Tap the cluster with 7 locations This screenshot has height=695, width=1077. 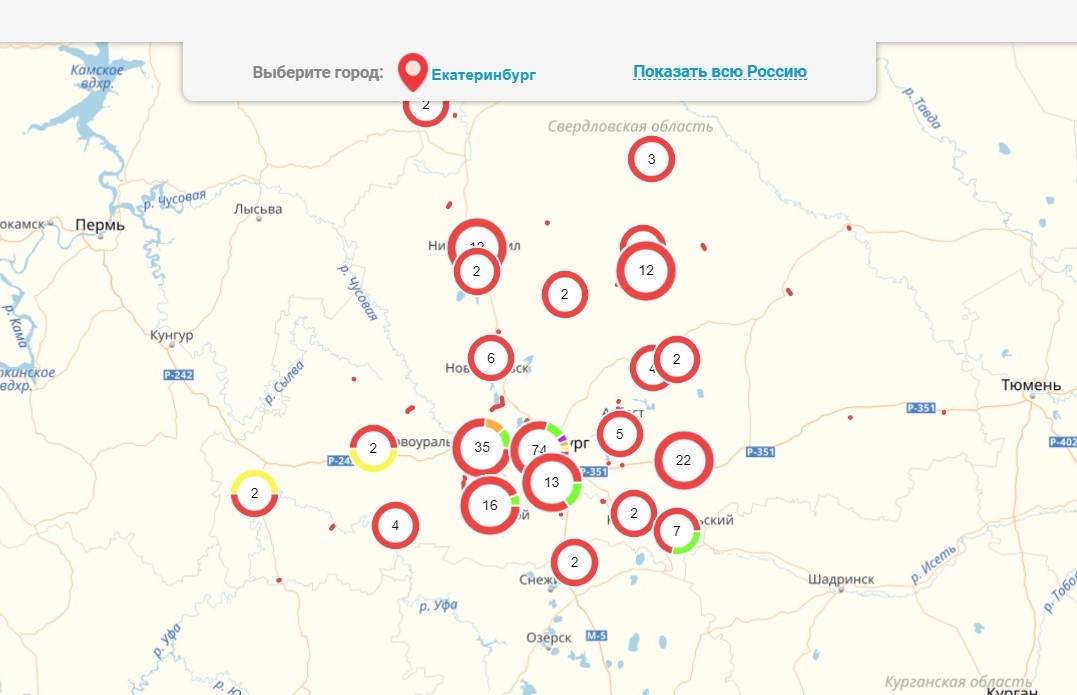pos(677,531)
